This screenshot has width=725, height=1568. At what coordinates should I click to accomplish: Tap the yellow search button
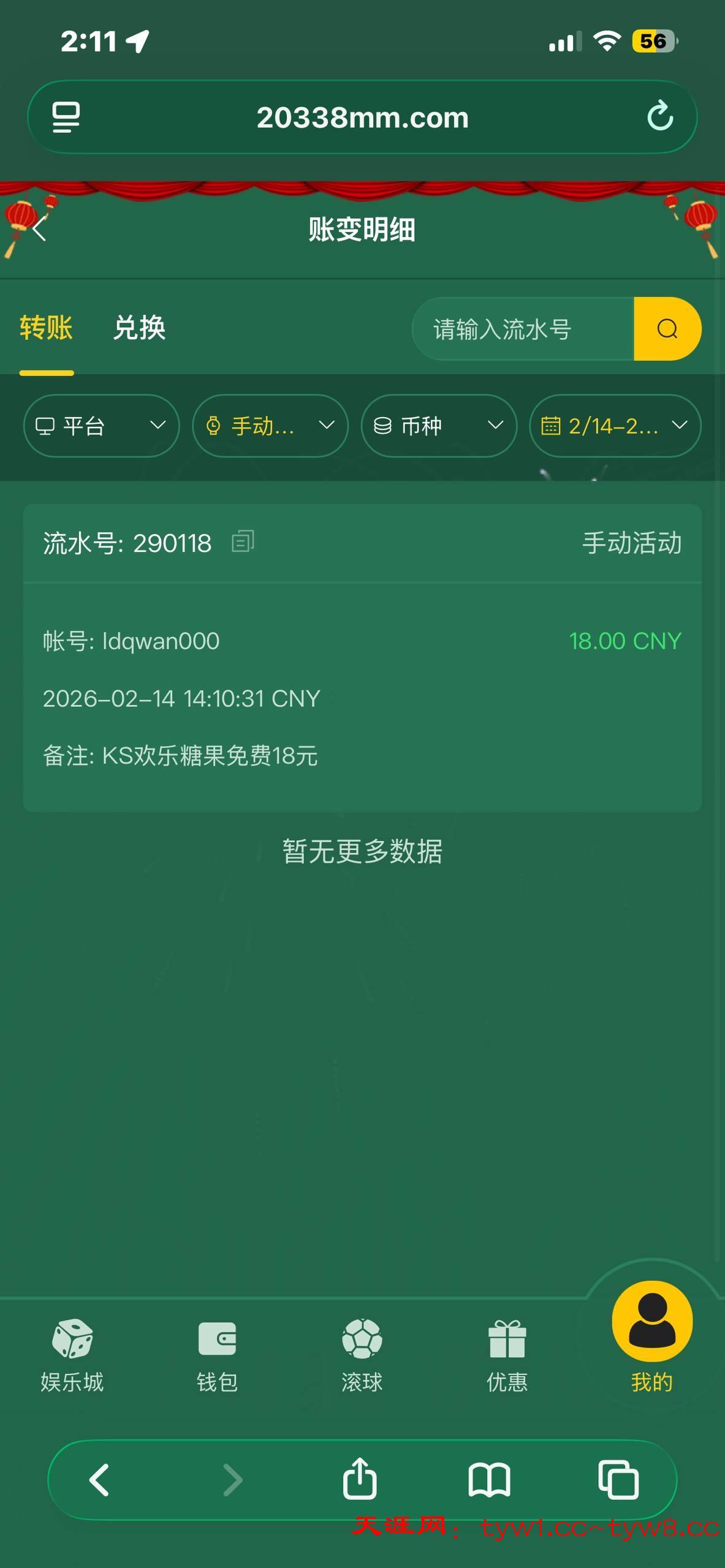click(x=667, y=330)
